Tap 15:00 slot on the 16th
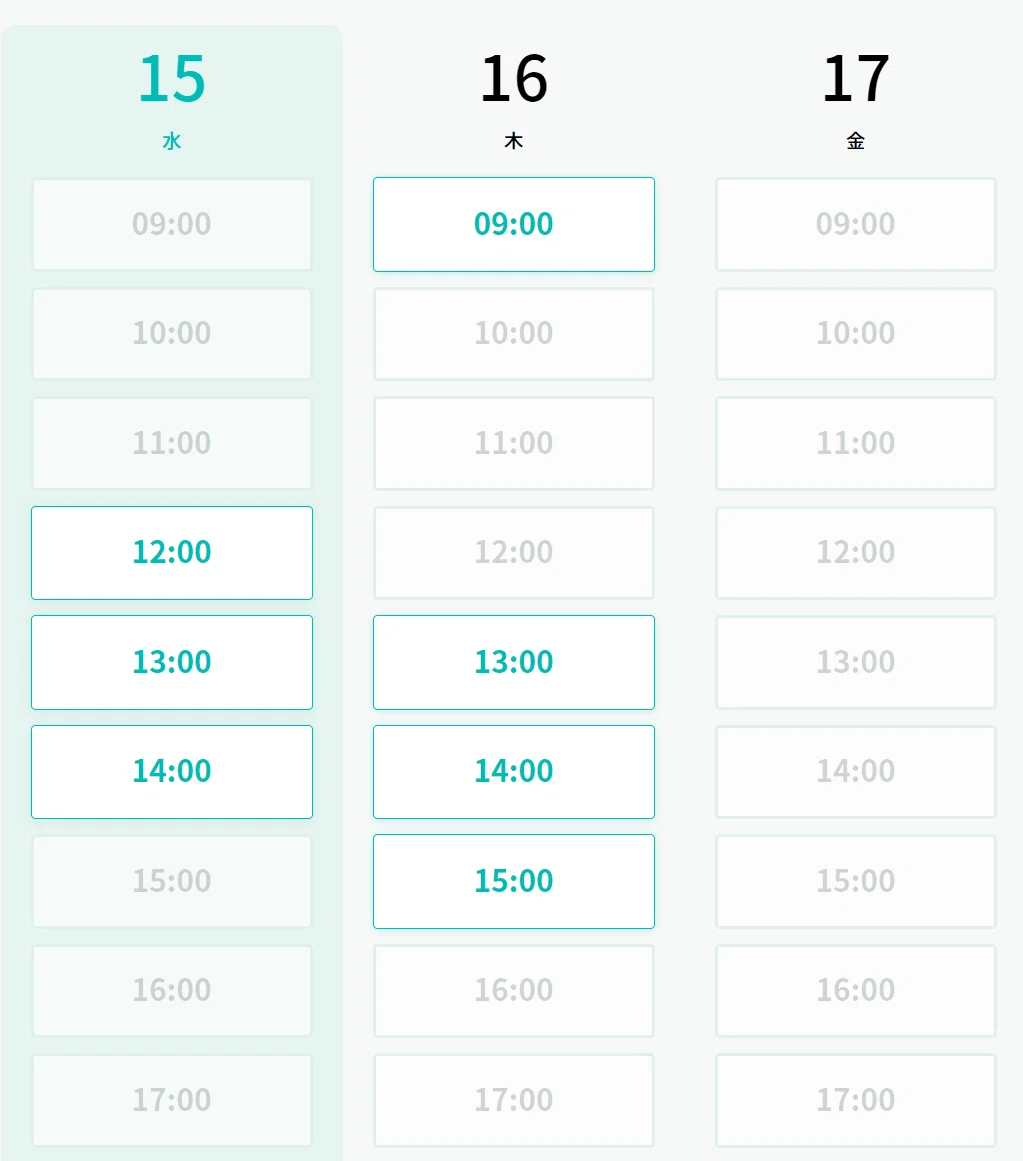Image resolution: width=1023 pixels, height=1161 pixels. (514, 881)
